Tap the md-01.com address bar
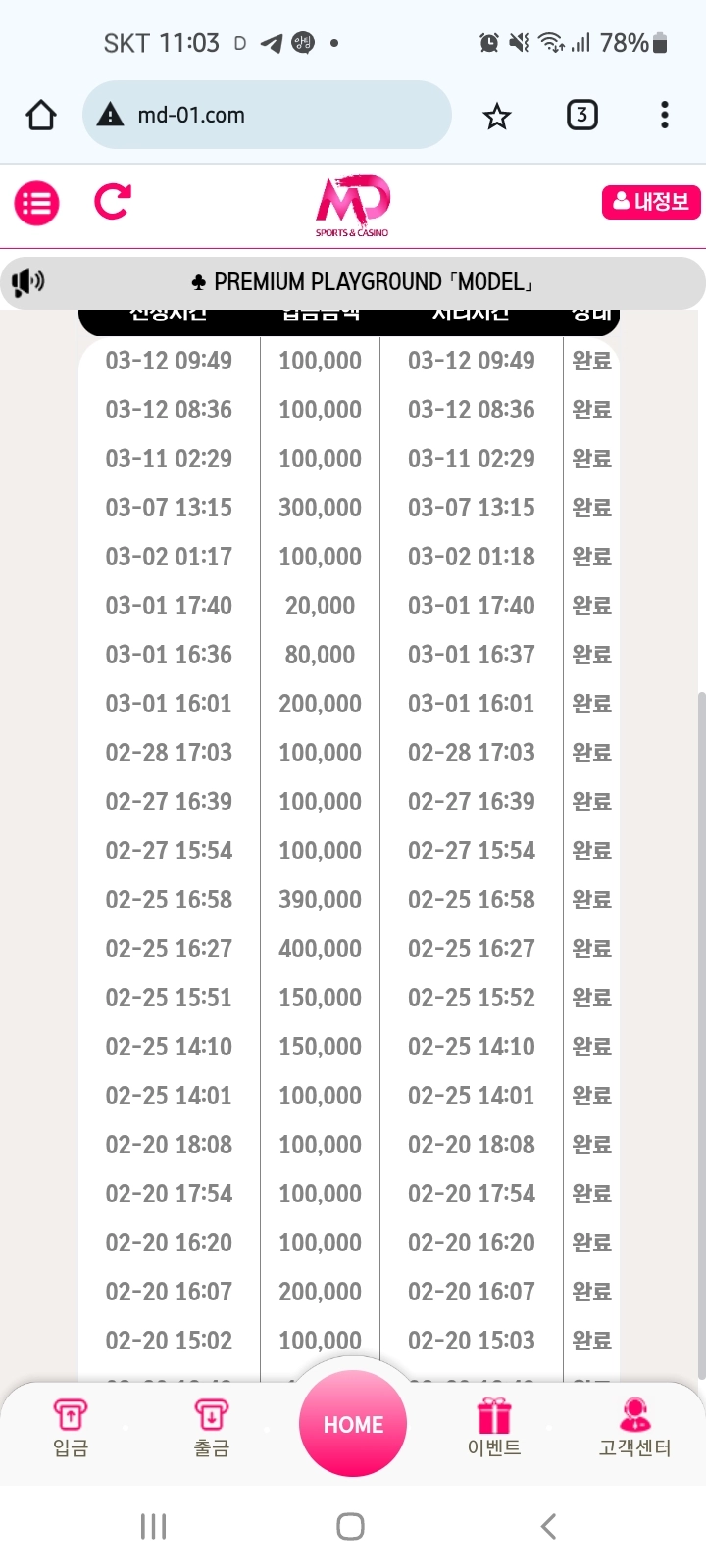 tap(267, 115)
